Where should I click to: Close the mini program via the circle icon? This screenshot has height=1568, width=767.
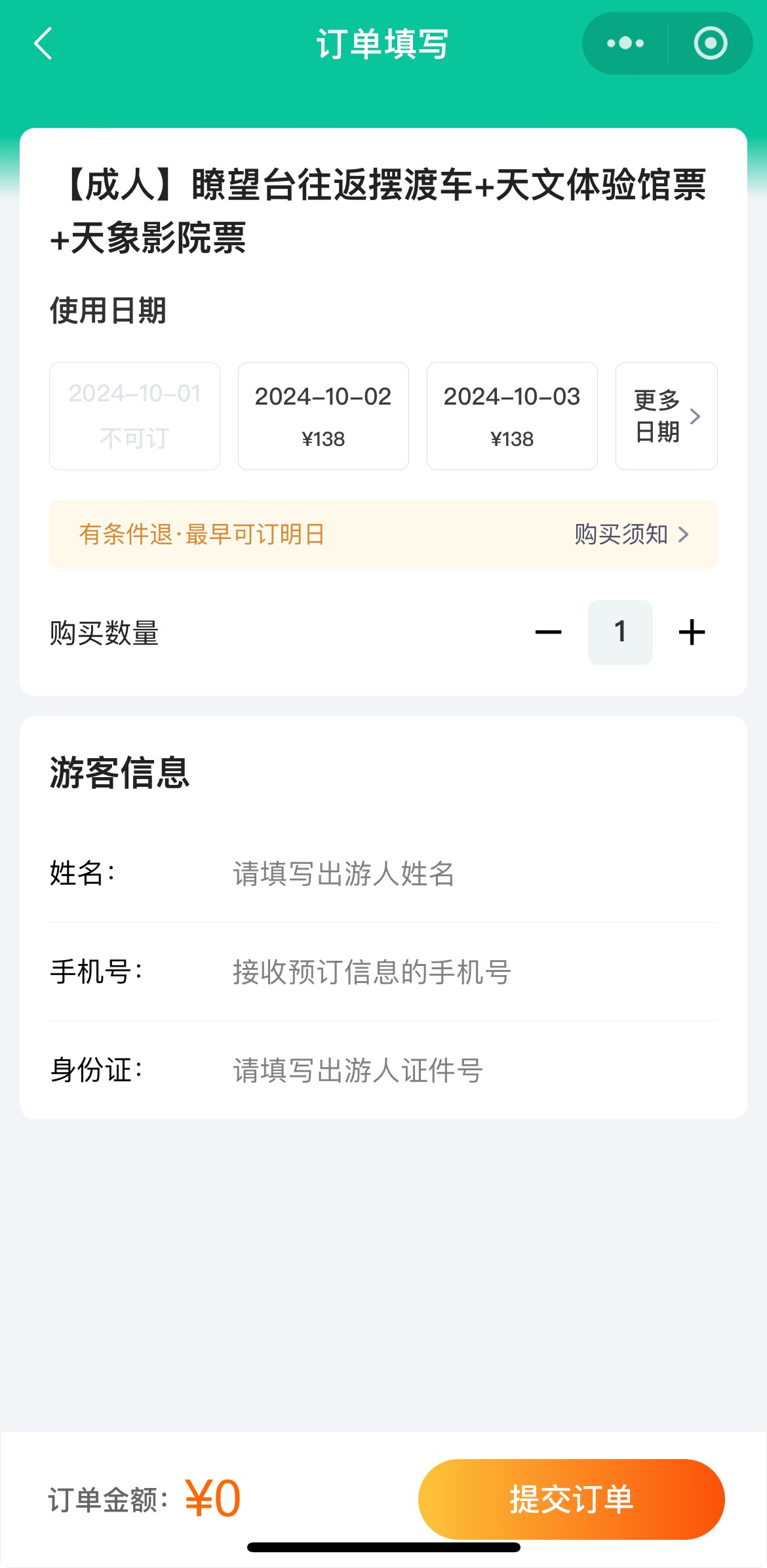click(711, 43)
